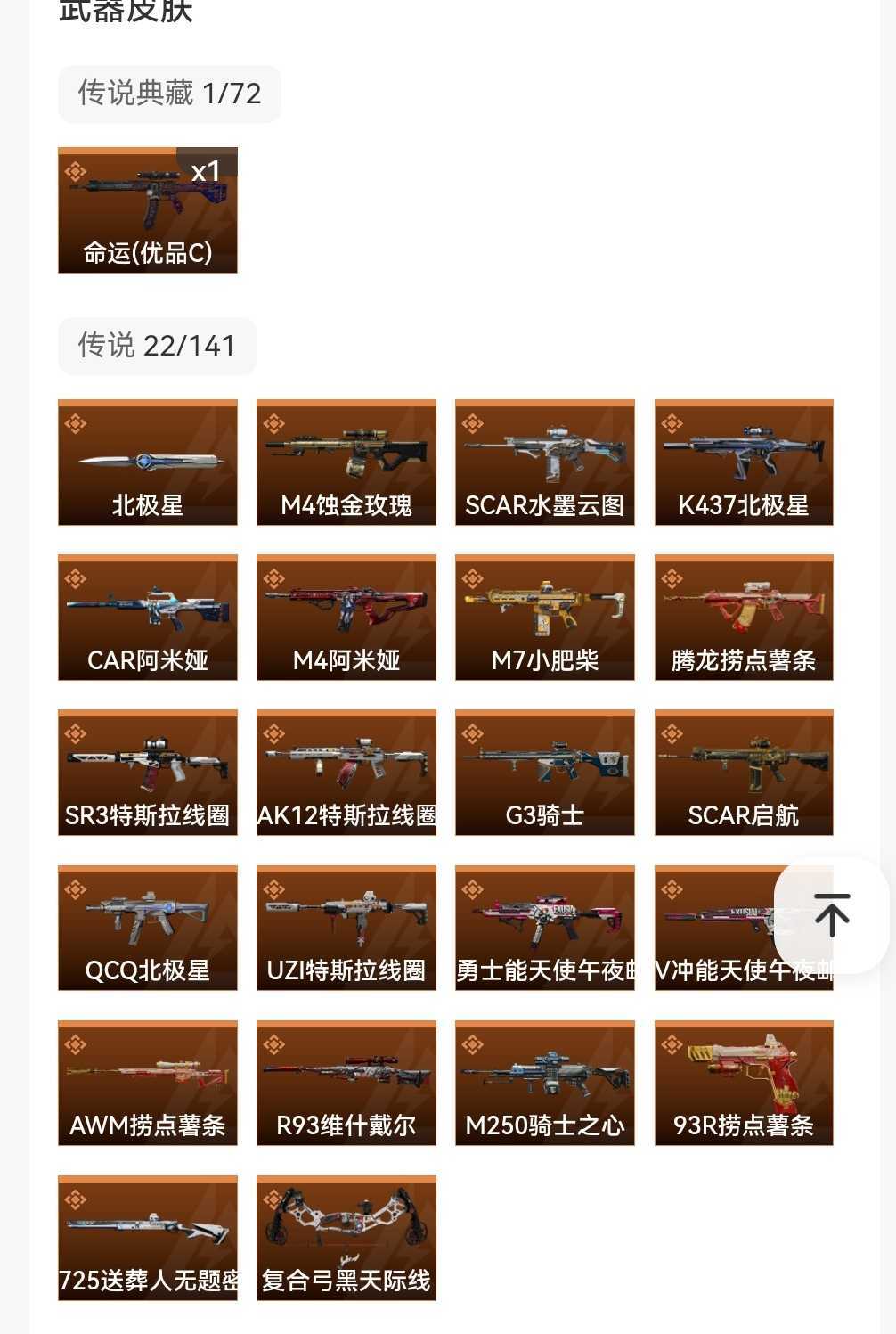This screenshot has width=896, height=1334.
Task: Open the G3骑士 skin tile
Action: [545, 773]
